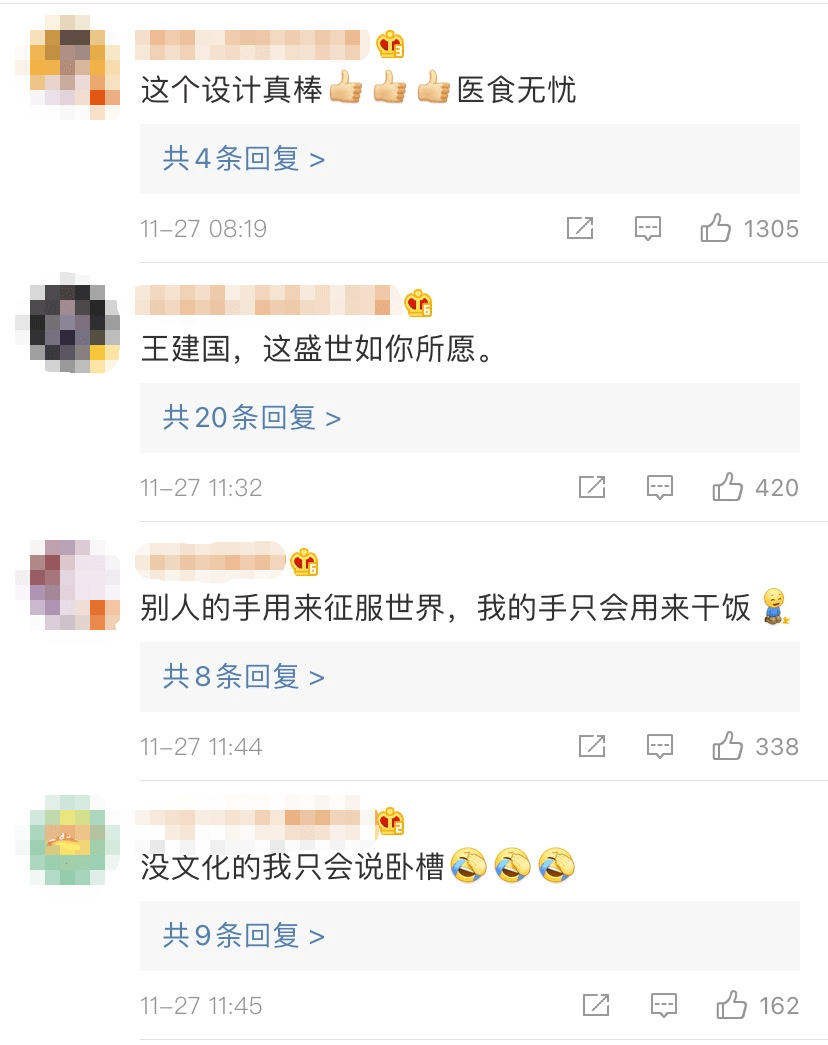Expand the 共8条回复 replies
Screen dimensions: 828x1045
[x=244, y=677]
